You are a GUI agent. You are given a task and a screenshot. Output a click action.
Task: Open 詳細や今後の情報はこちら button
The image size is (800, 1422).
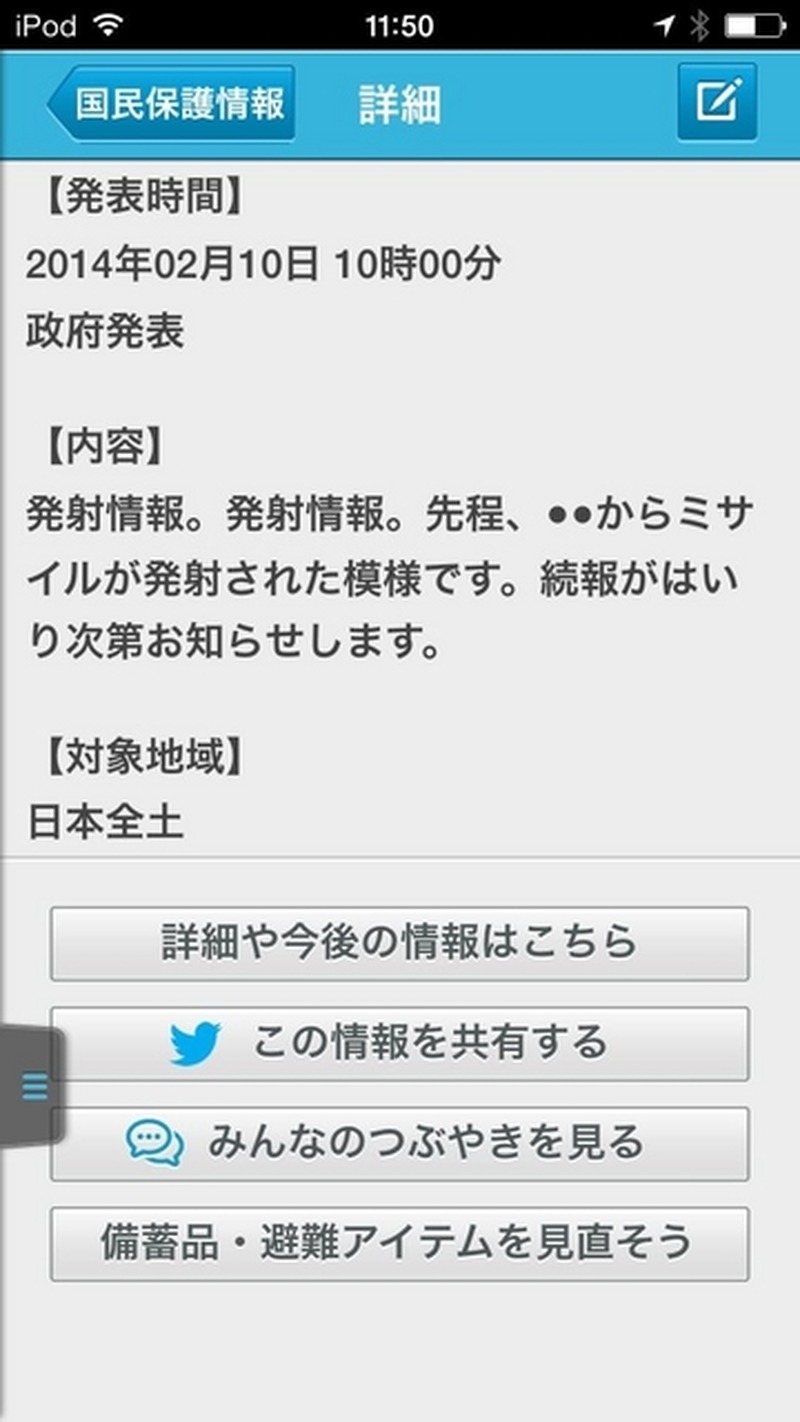click(399, 943)
